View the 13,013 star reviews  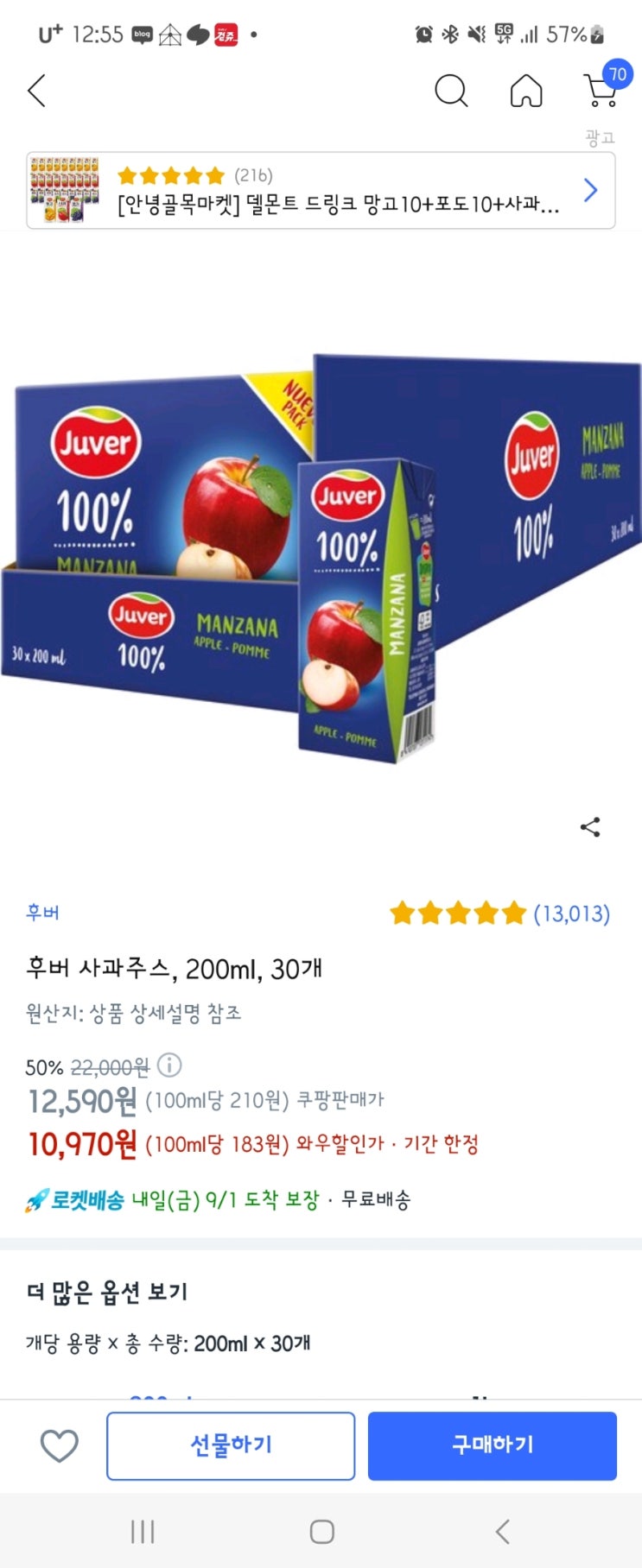tap(499, 914)
